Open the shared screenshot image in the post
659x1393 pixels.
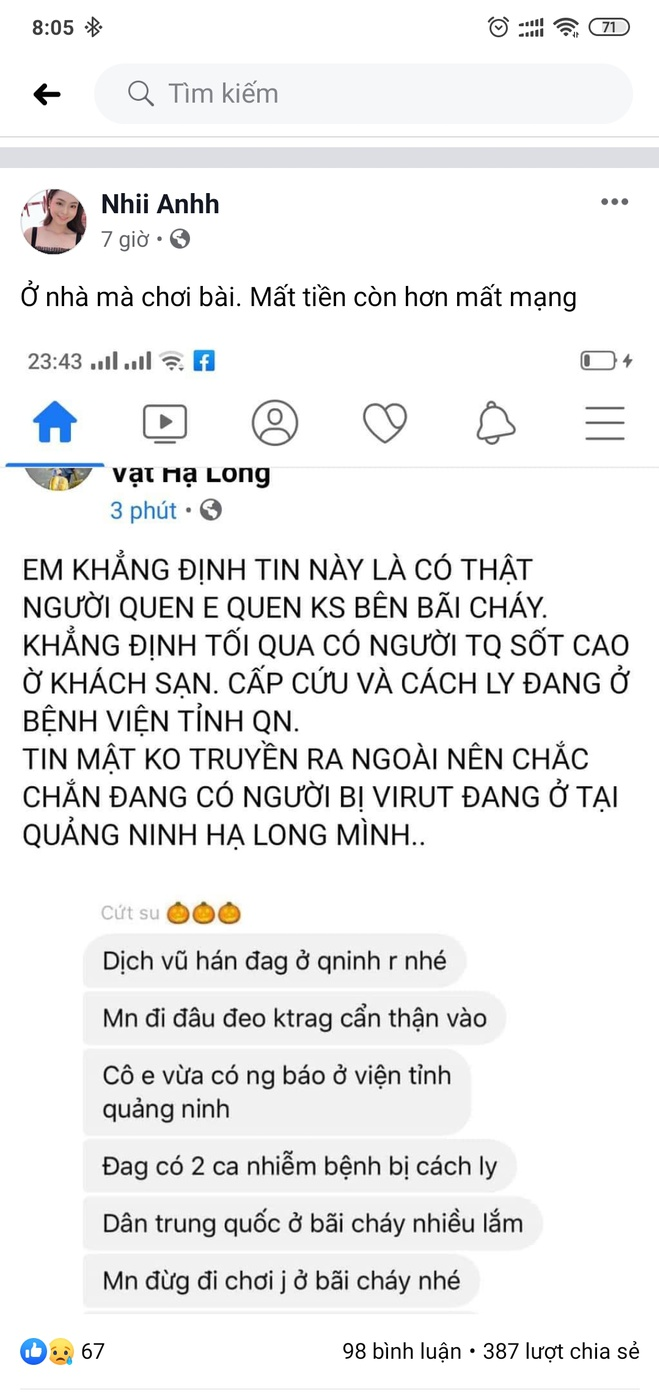coord(329,830)
